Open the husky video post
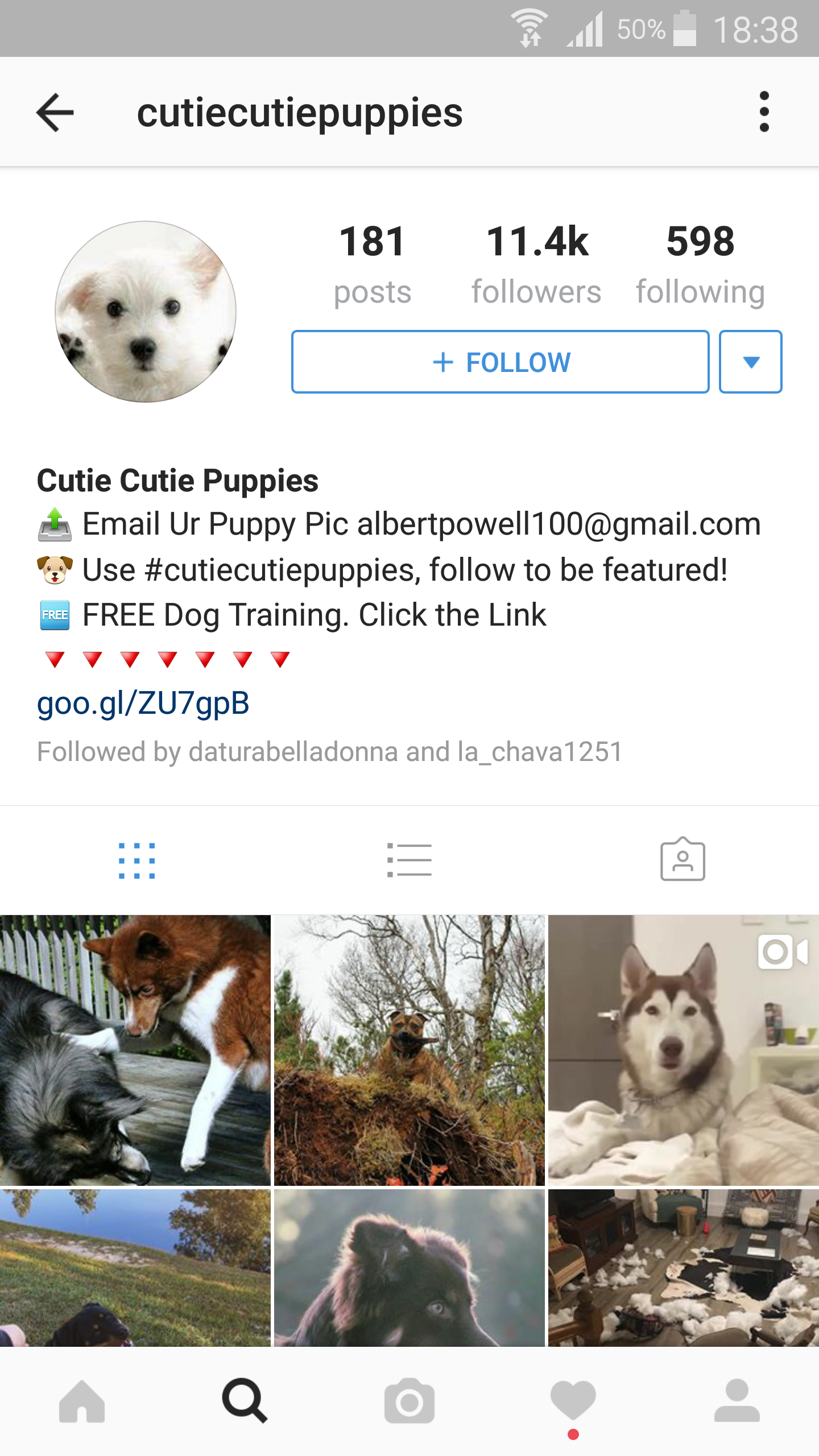The image size is (819, 1456). [x=684, y=1050]
